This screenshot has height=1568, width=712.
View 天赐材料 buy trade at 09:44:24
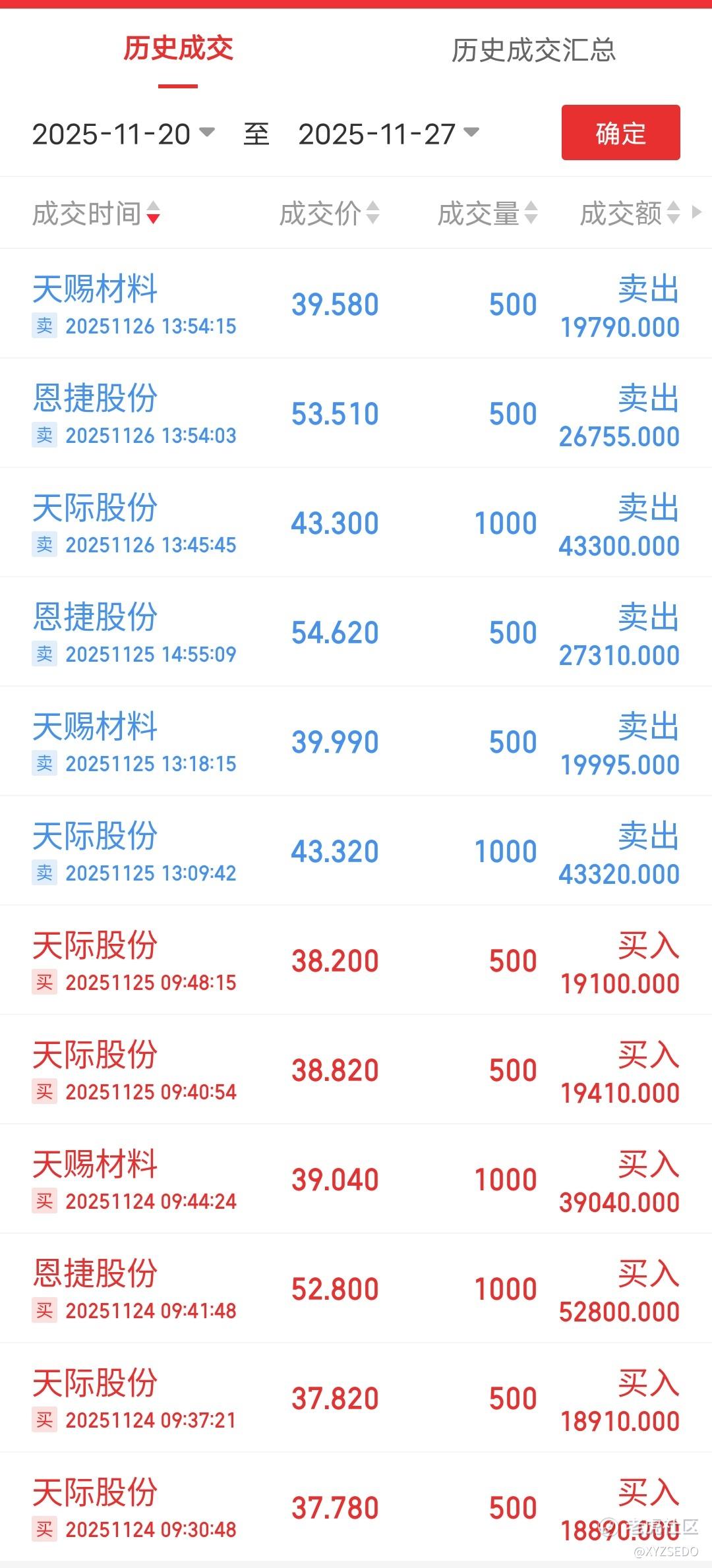(356, 1179)
